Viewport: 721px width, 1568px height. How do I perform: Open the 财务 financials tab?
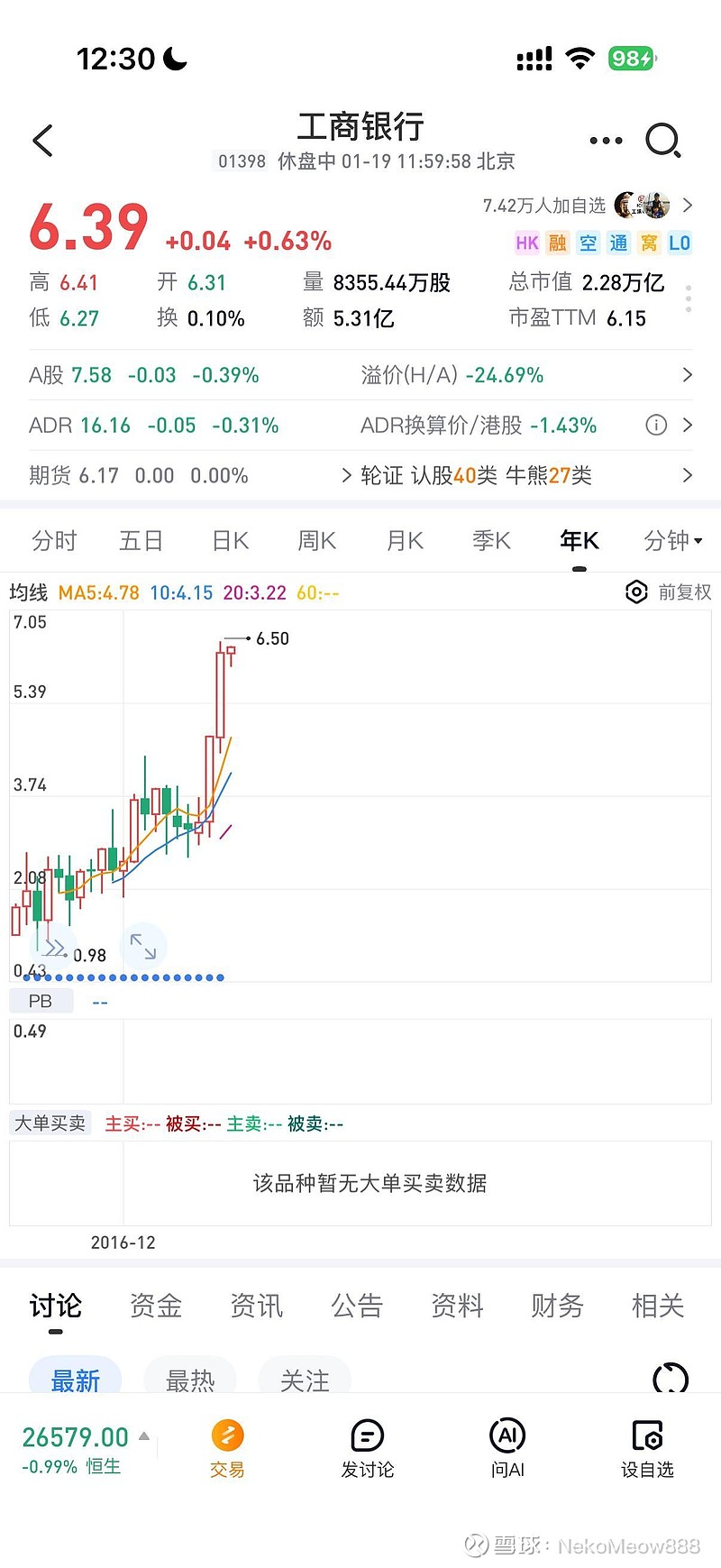click(x=556, y=1306)
